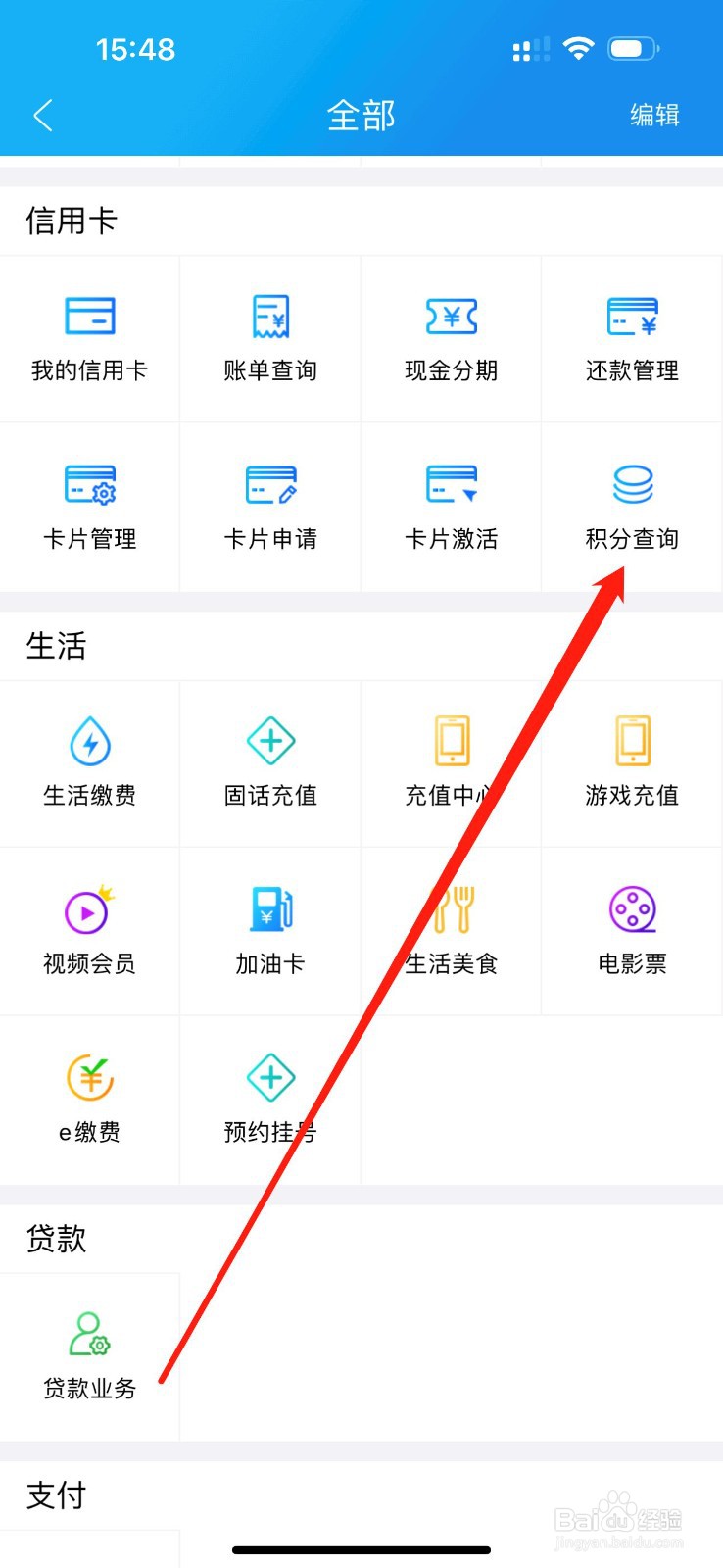This screenshot has height=1568, width=723.
Task: Tap the 还款管理 repayment management icon
Action: 631,338
